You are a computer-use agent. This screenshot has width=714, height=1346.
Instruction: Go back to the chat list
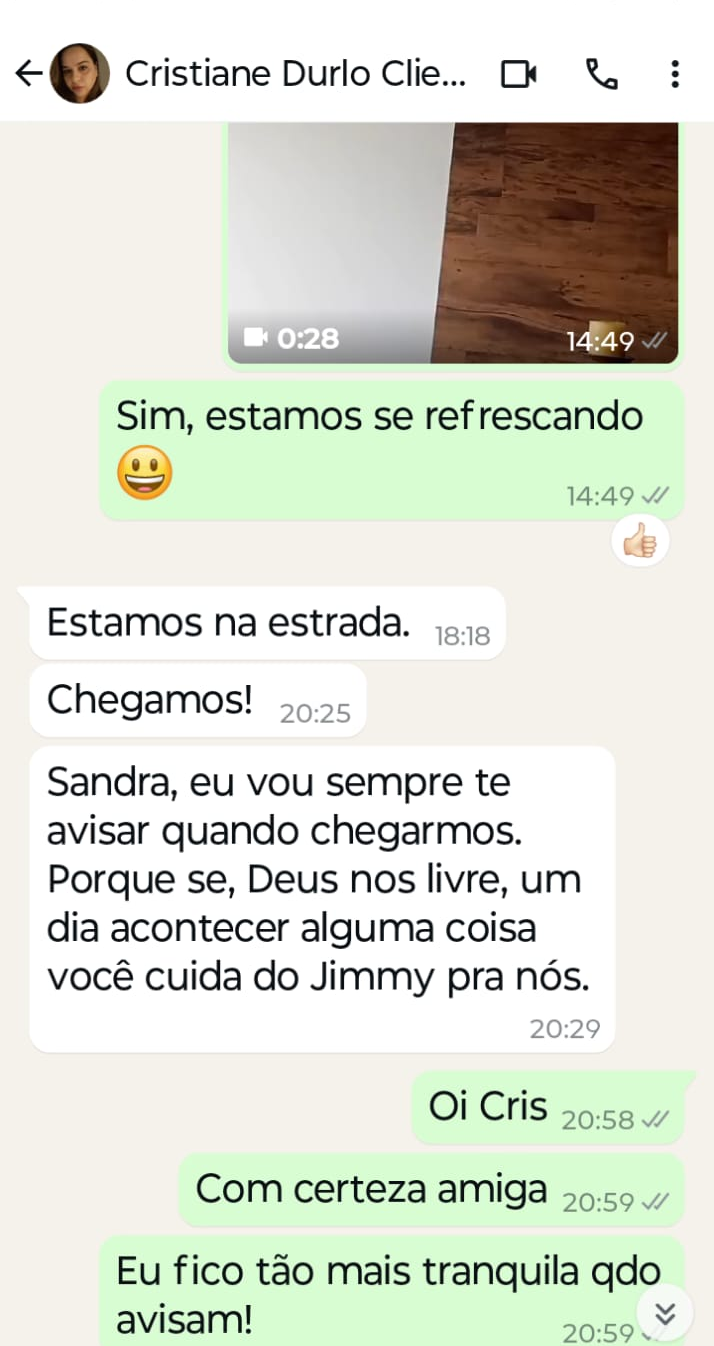click(x=29, y=74)
